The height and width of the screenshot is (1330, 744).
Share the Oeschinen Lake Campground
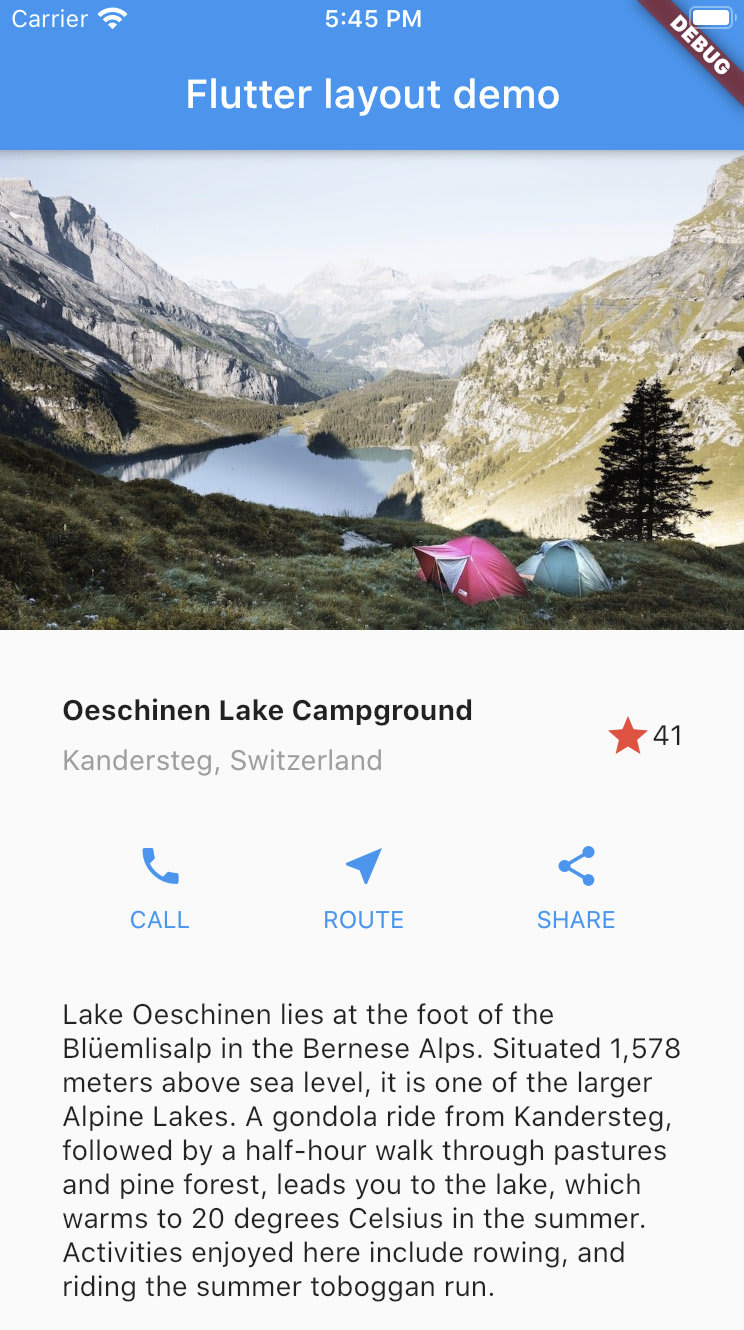(x=576, y=887)
